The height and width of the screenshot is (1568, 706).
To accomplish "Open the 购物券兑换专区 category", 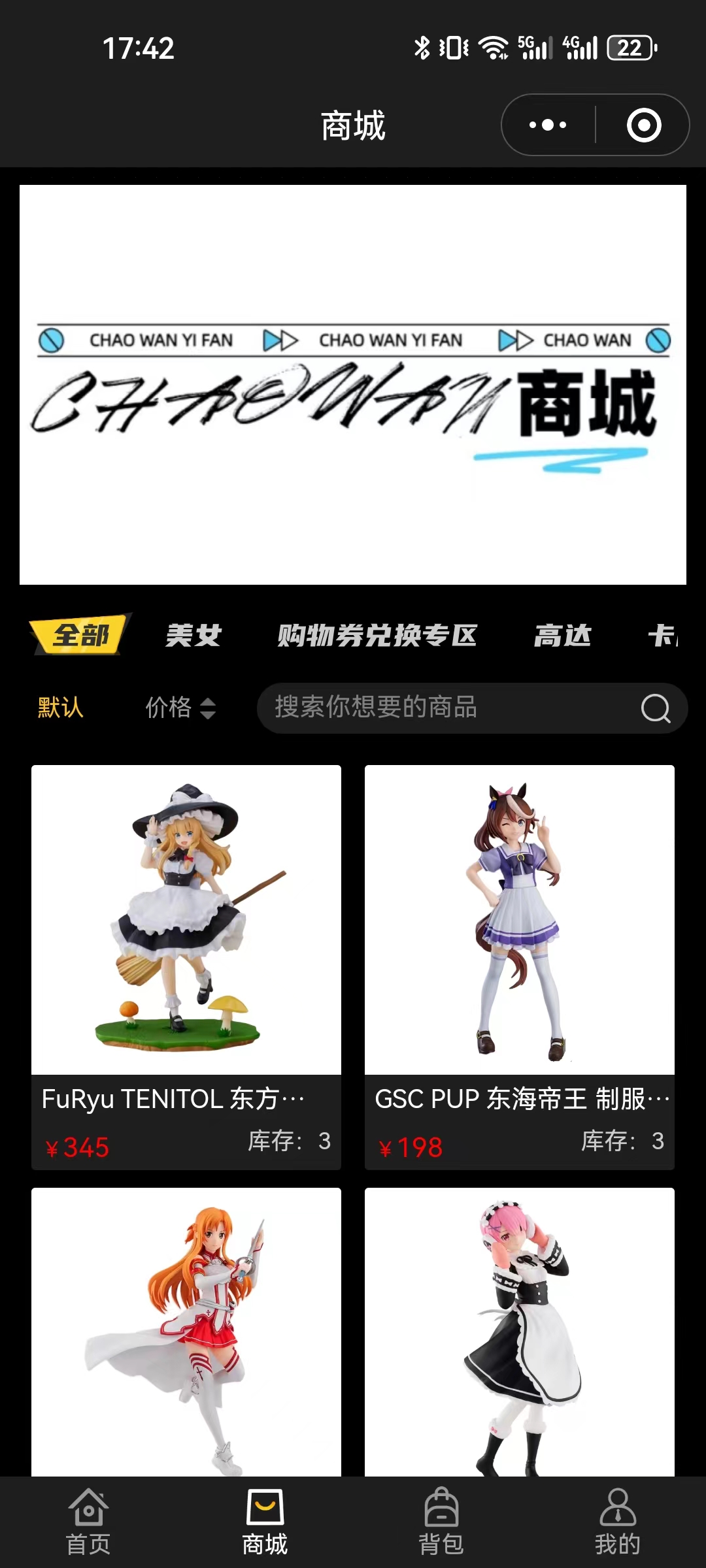I will 377,635.
